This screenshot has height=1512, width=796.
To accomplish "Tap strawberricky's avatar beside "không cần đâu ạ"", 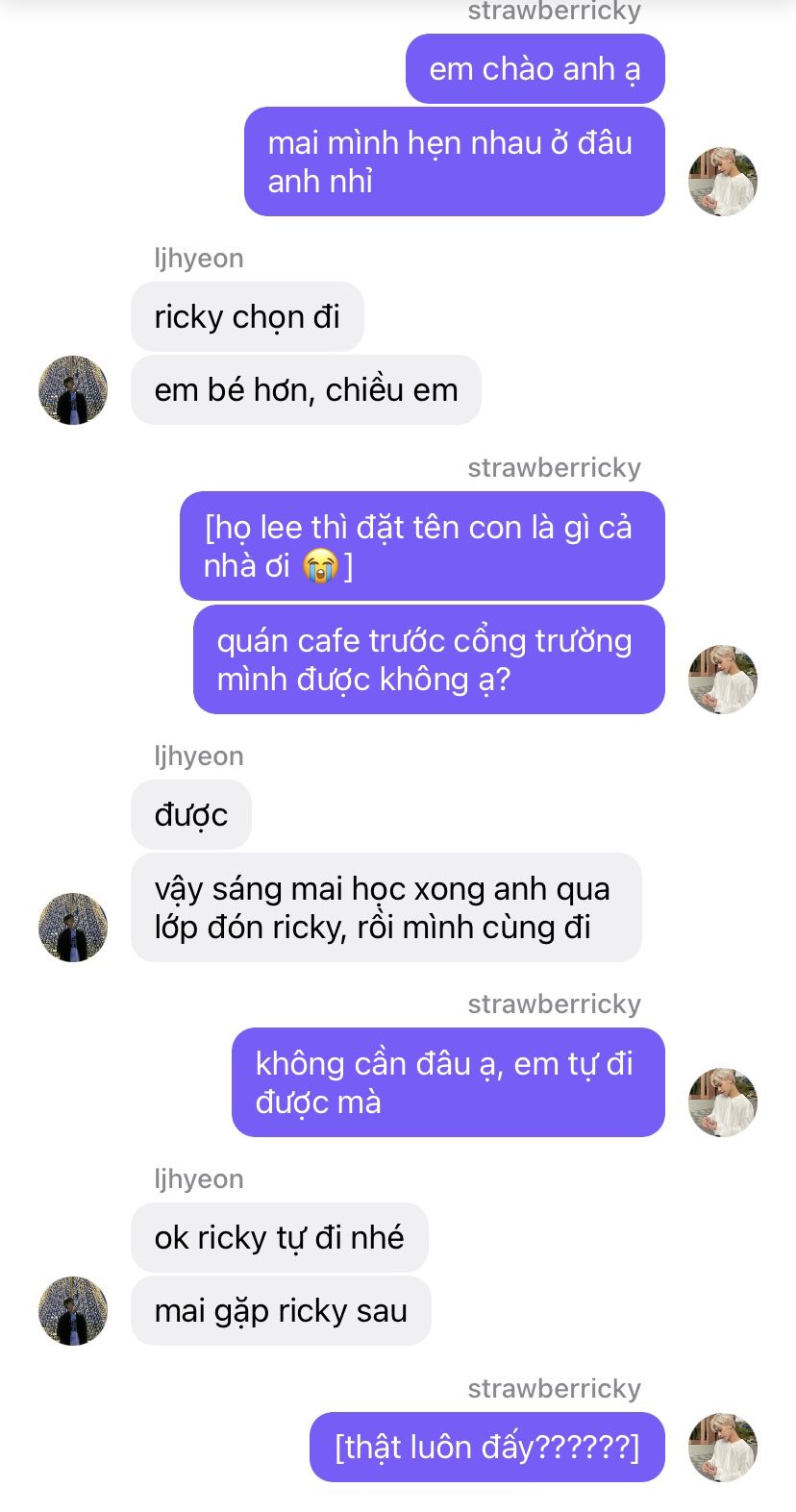I will coord(723,1103).
